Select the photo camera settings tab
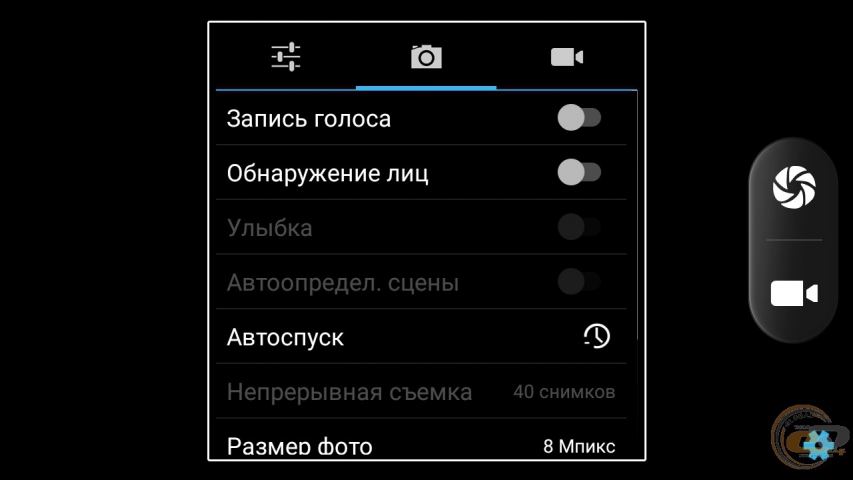 click(426, 57)
